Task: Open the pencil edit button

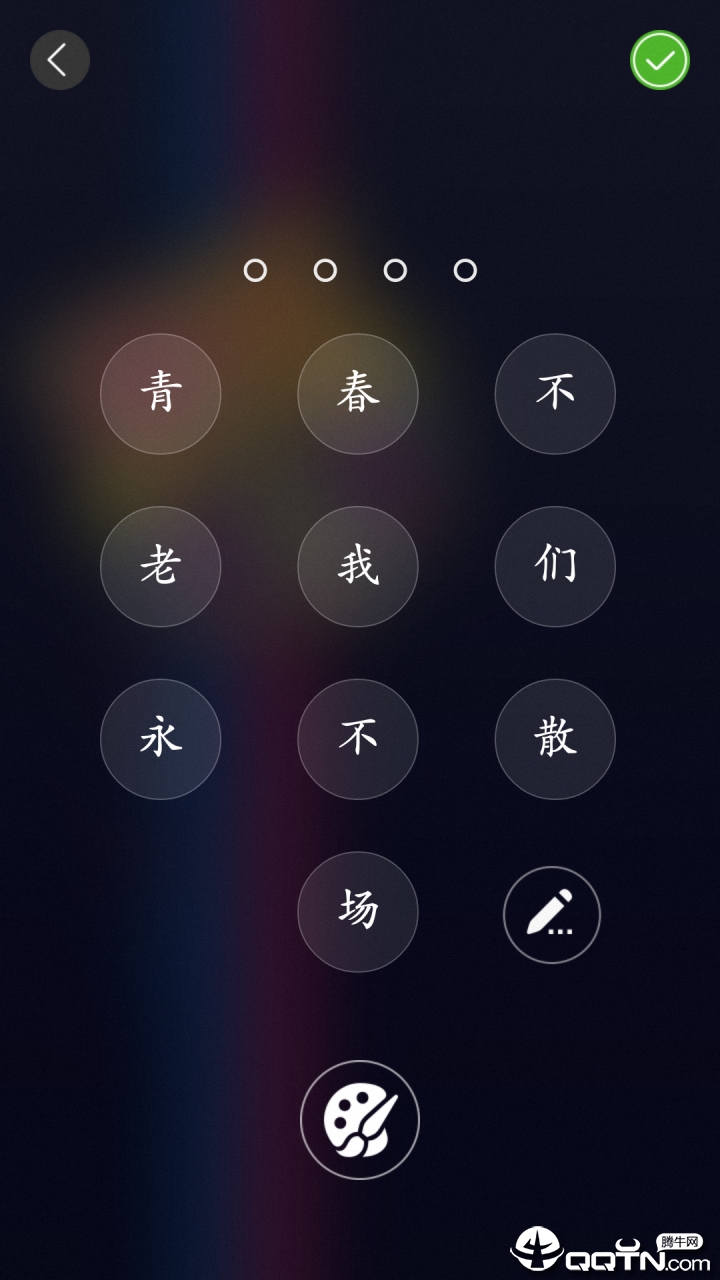Action: pos(552,915)
